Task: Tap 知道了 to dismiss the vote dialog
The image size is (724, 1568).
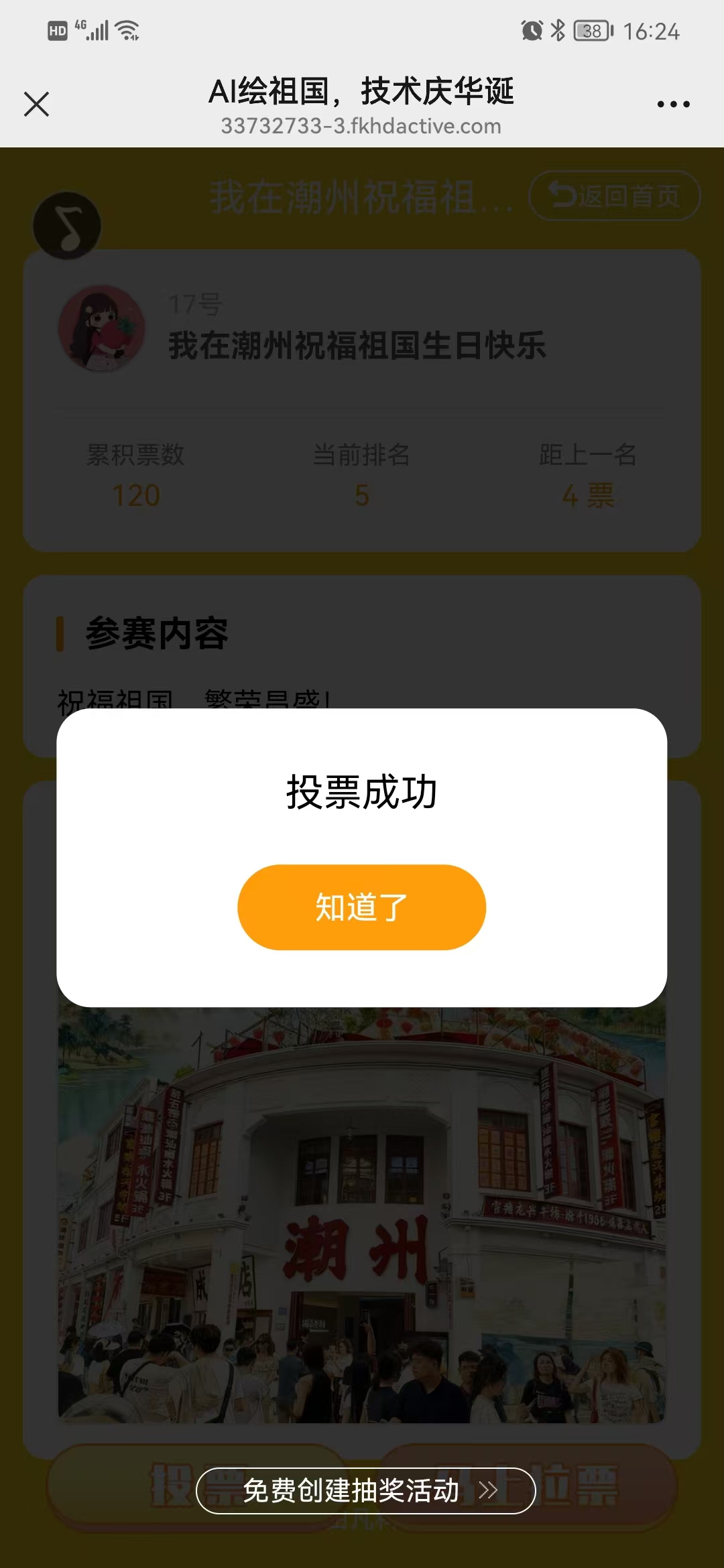Action: (361, 907)
